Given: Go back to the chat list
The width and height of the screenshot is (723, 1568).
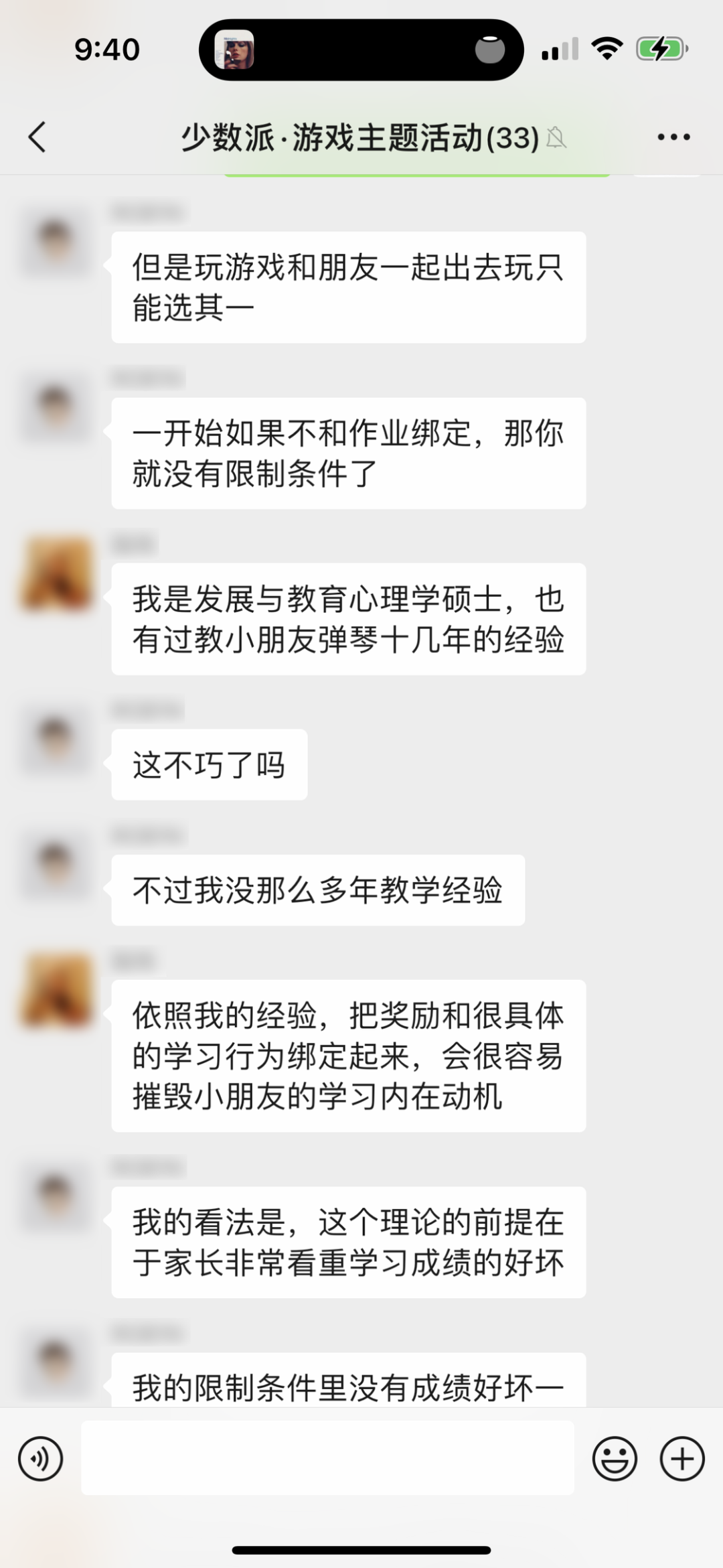Looking at the screenshot, I should 37,137.
